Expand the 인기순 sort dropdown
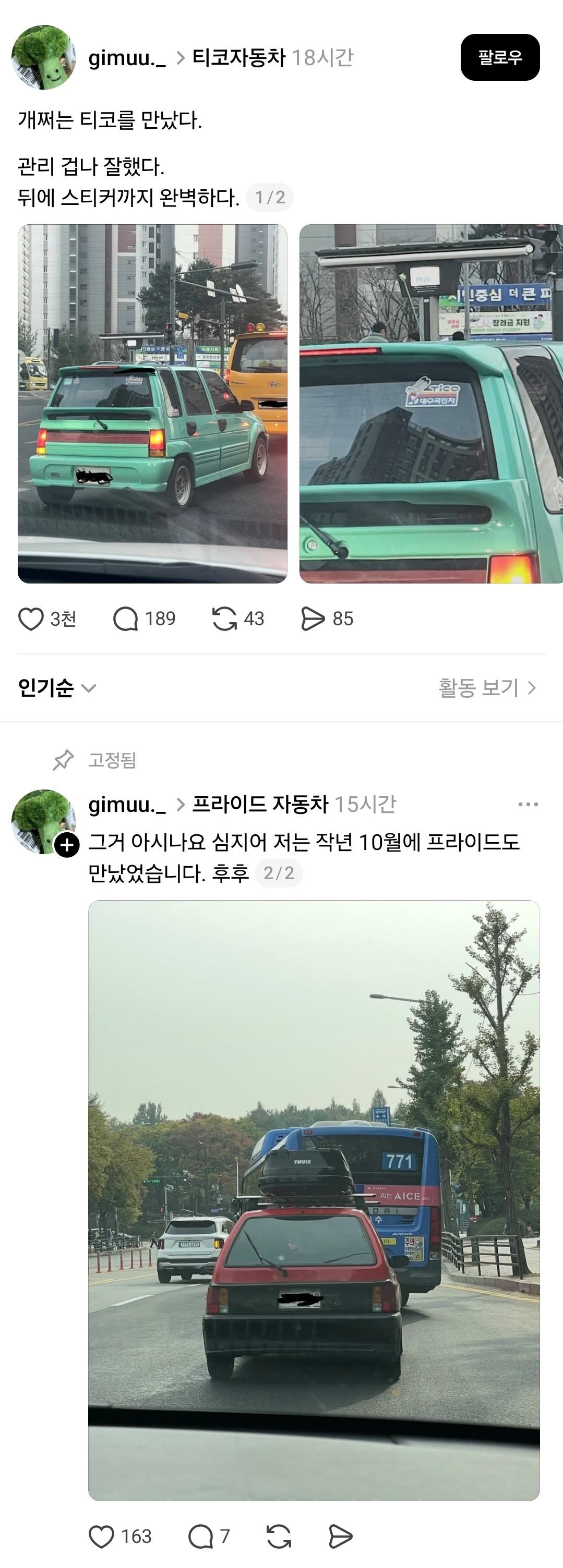The height and width of the screenshot is (1568, 563). click(x=57, y=688)
